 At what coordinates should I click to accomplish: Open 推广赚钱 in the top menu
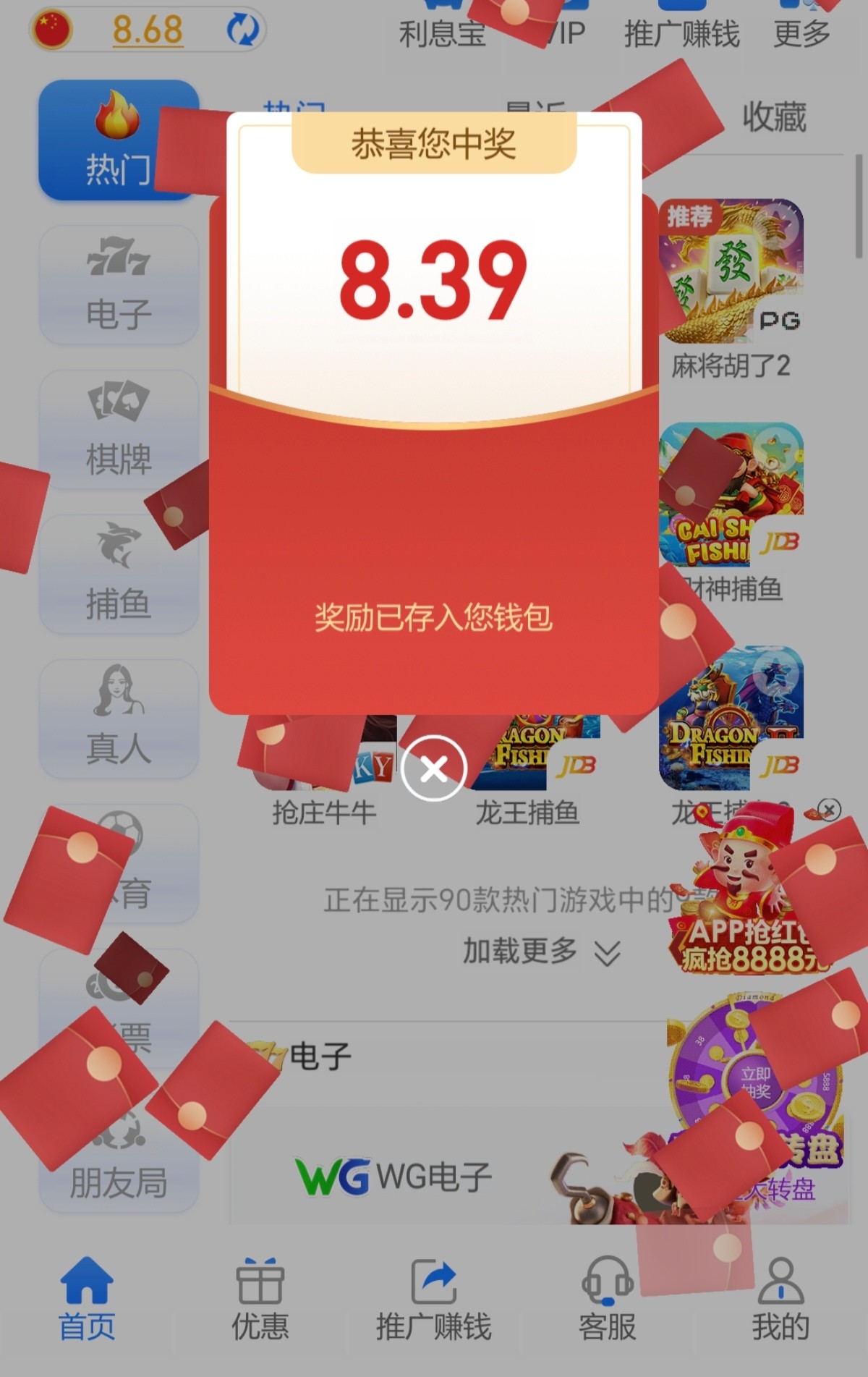(681, 33)
